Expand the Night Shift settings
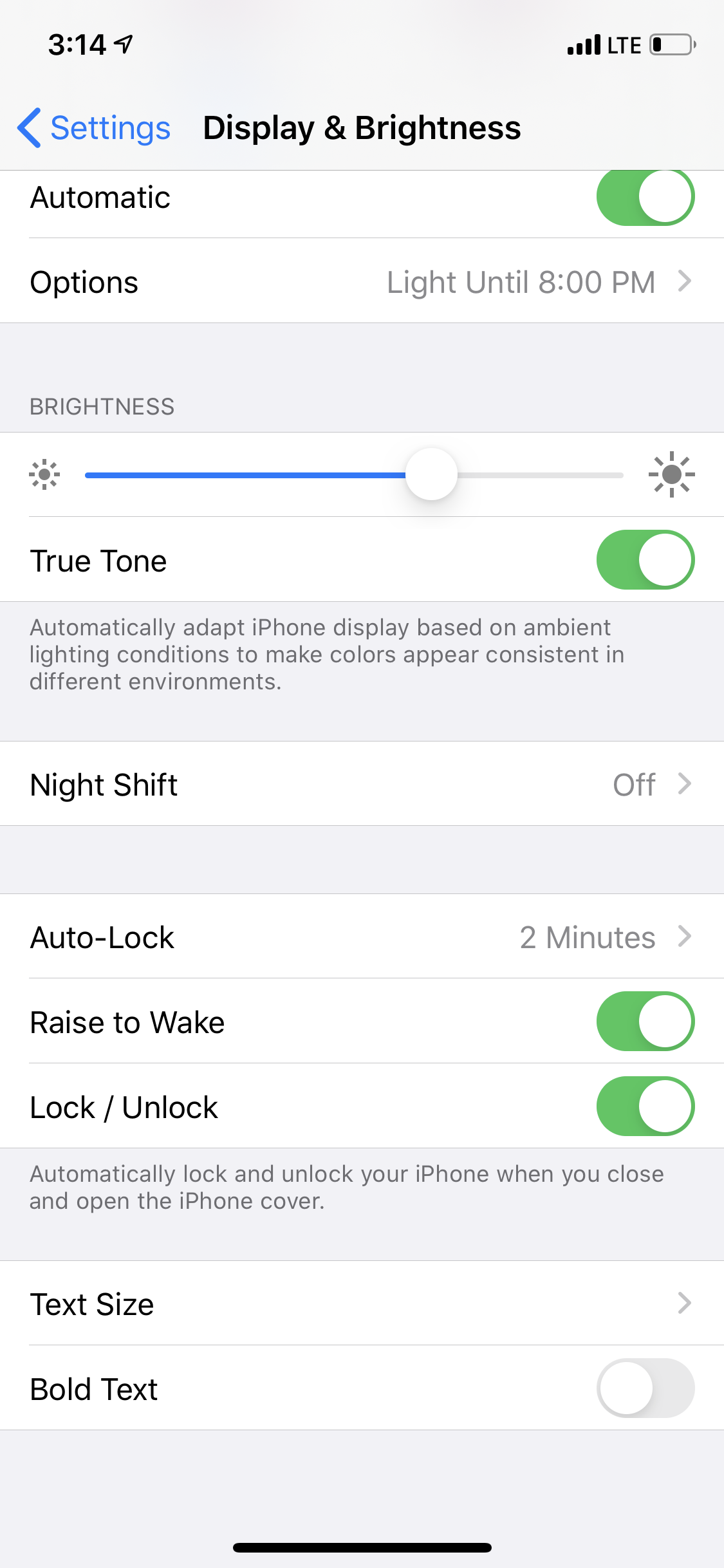 362,784
